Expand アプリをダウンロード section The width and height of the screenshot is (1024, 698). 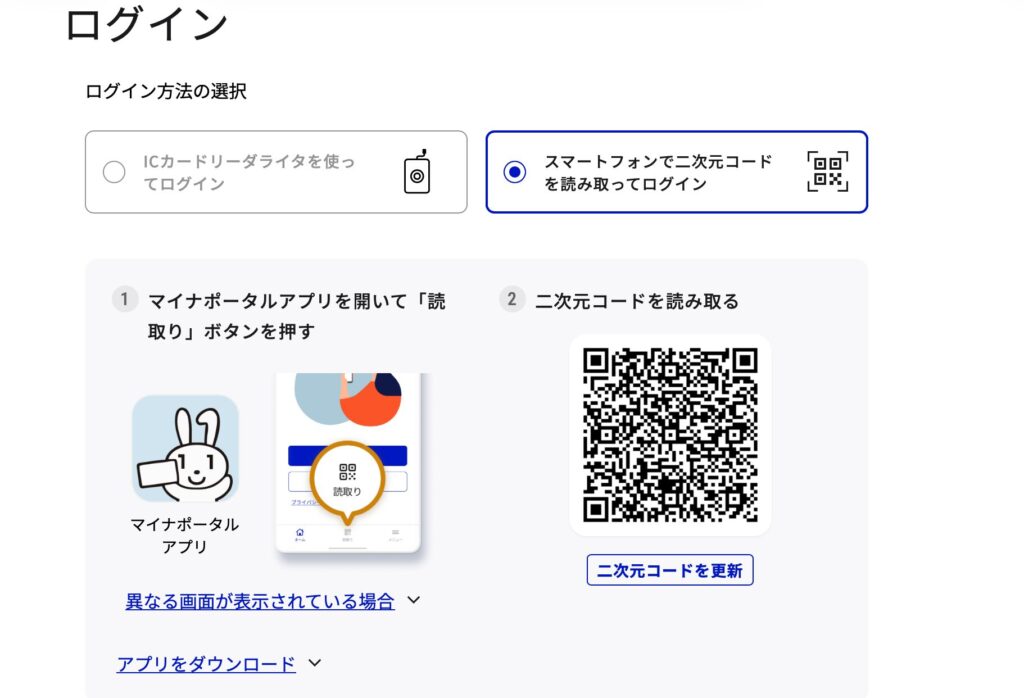(207, 664)
